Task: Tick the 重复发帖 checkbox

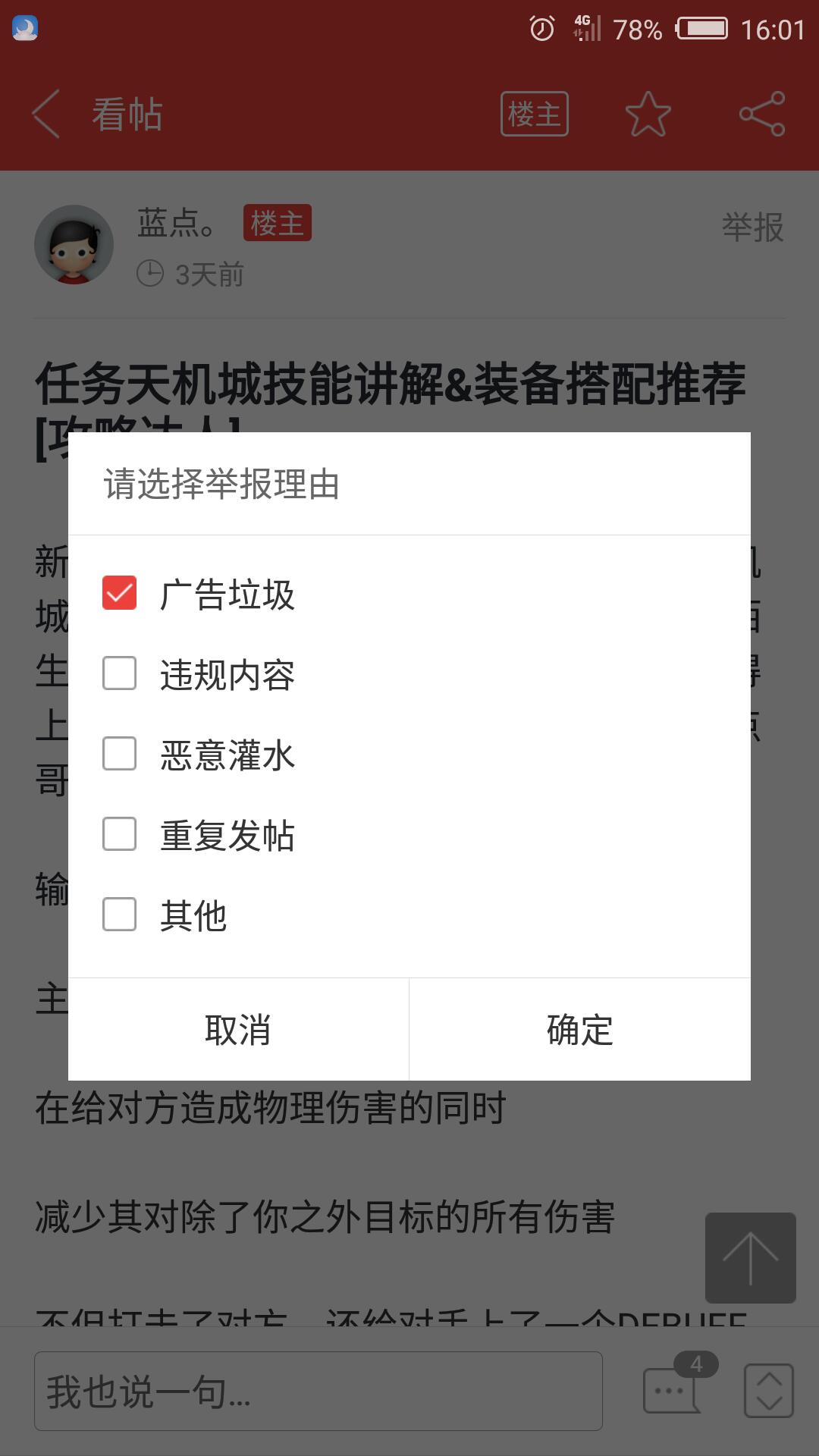Action: coord(120,834)
